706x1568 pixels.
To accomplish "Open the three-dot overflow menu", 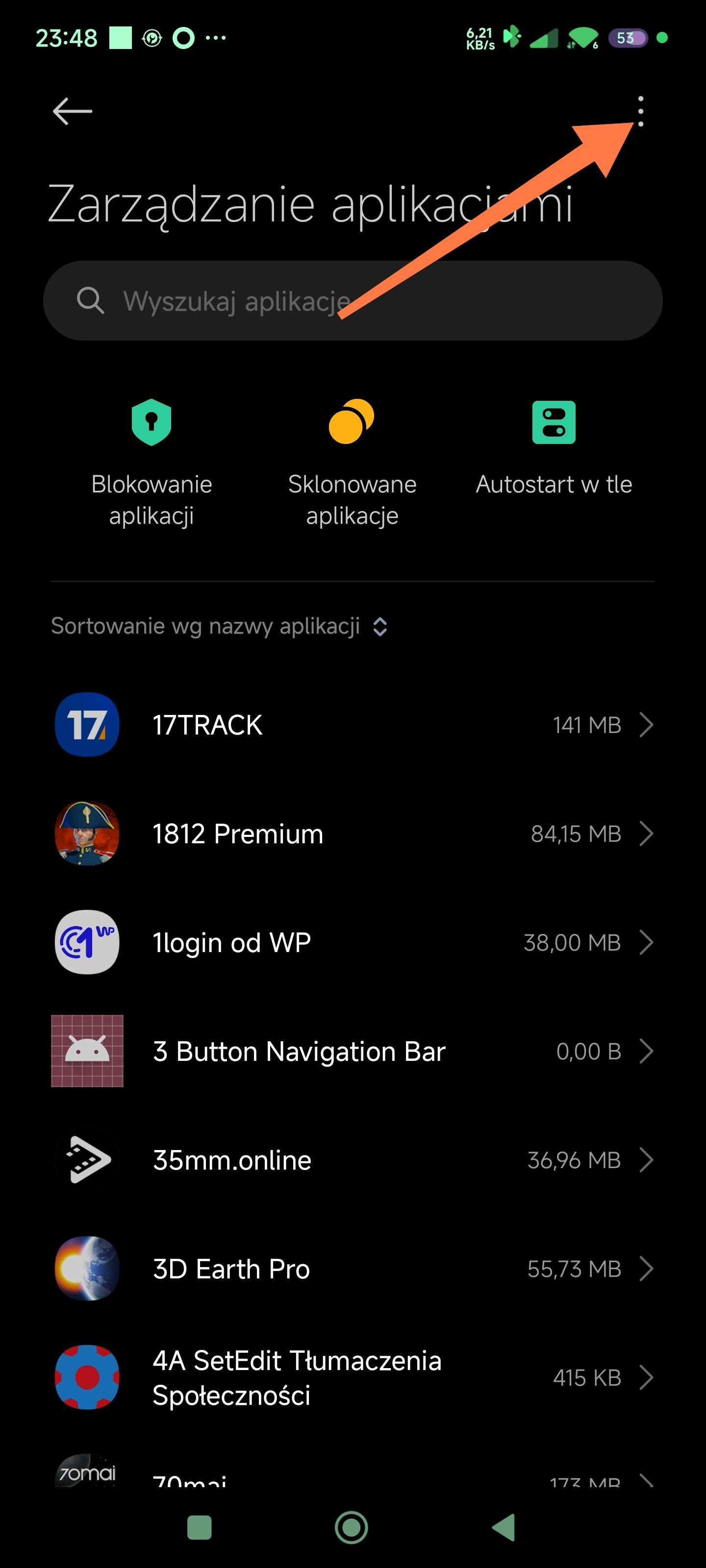I will [640, 111].
